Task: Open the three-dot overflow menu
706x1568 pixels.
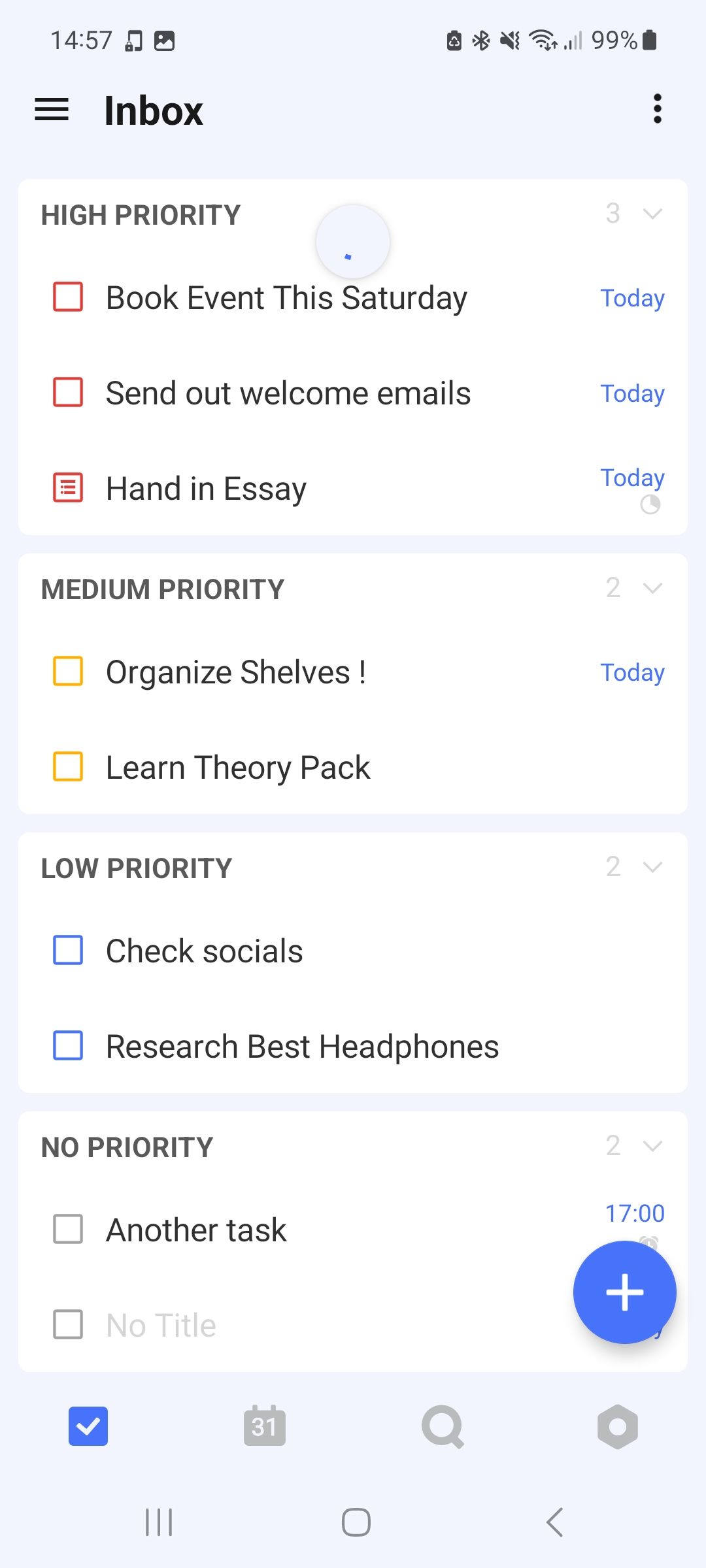Action: pyautogui.click(x=657, y=109)
